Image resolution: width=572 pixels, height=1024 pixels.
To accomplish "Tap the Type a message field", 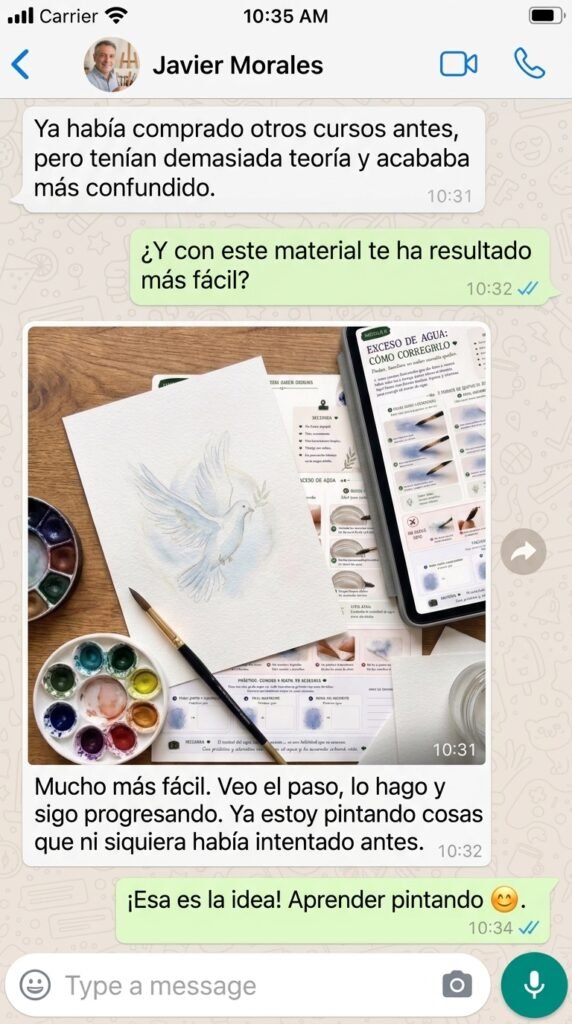I will tap(248, 985).
